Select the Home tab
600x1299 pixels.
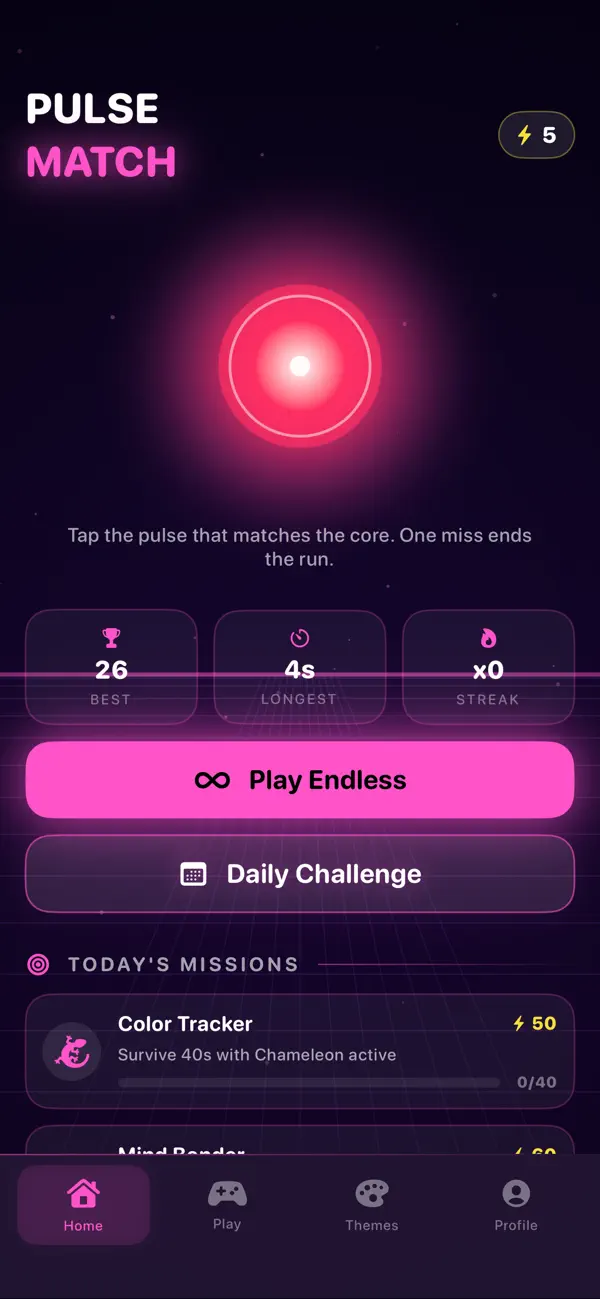point(83,1205)
